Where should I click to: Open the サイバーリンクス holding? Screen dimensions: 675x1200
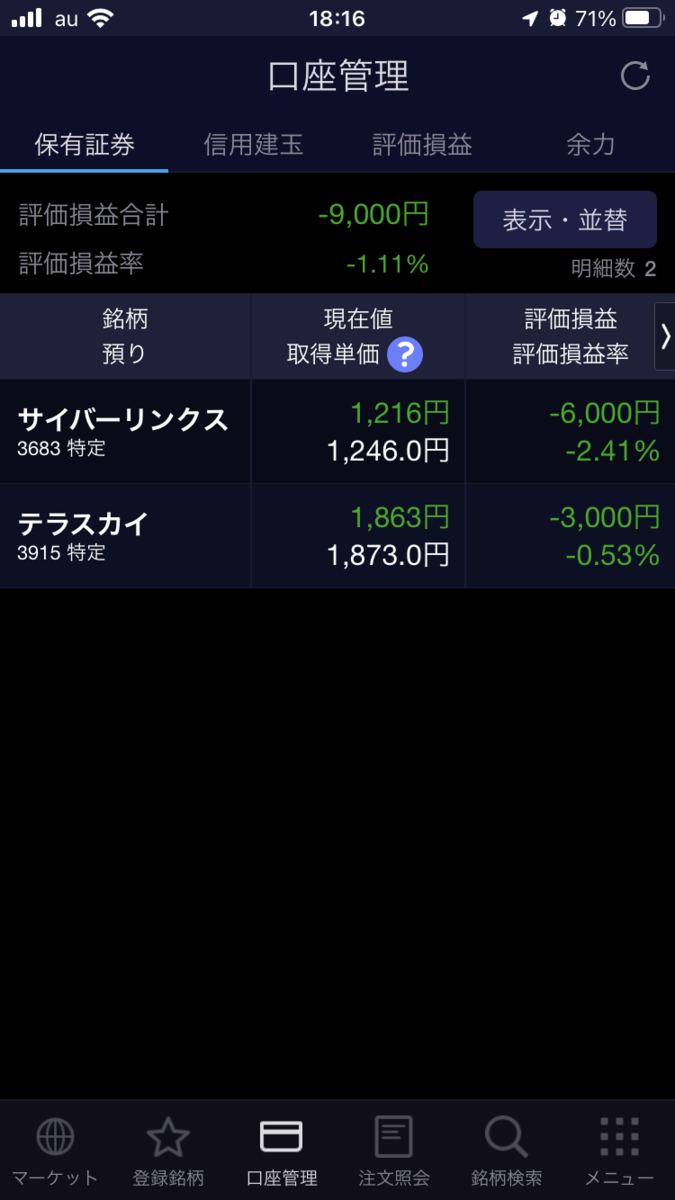pos(123,431)
